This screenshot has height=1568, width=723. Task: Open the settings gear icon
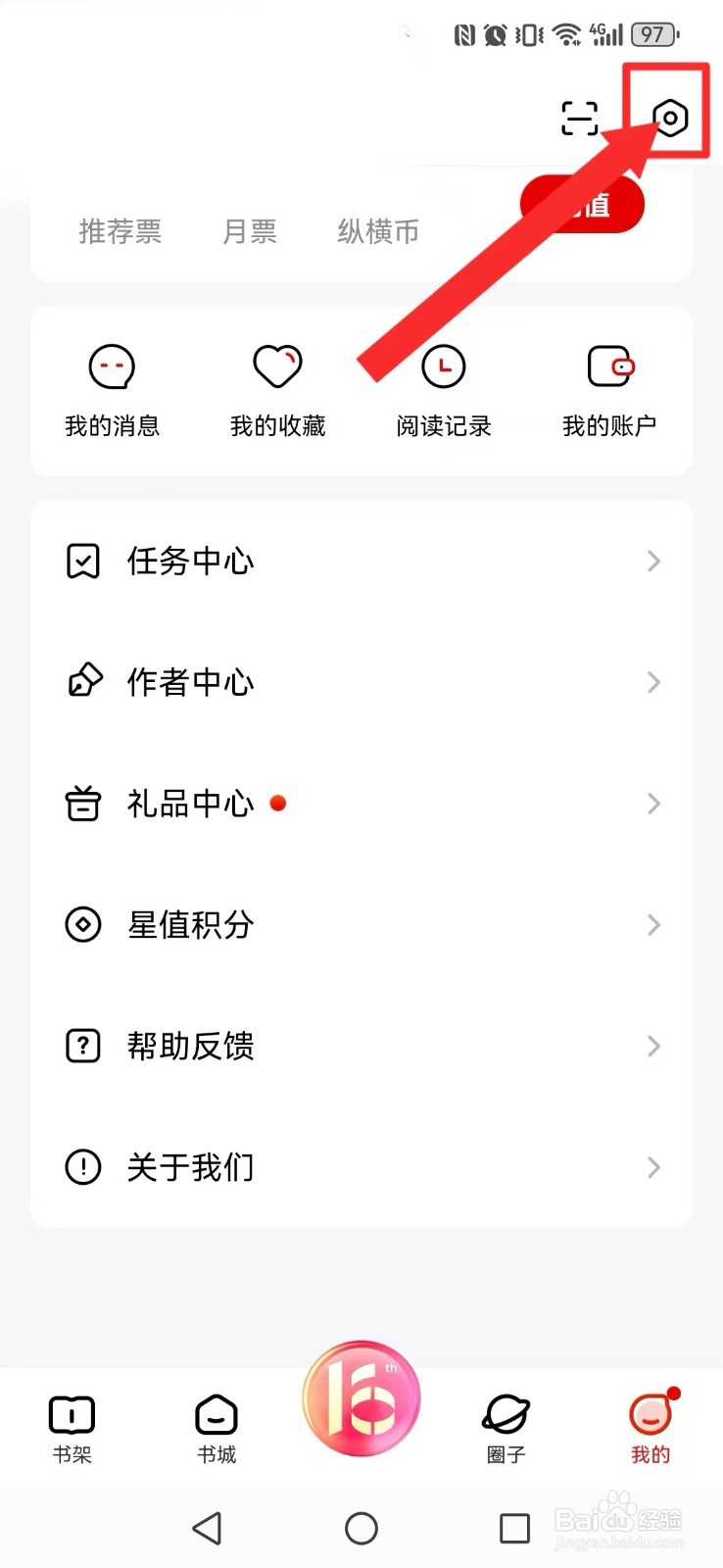(x=670, y=119)
